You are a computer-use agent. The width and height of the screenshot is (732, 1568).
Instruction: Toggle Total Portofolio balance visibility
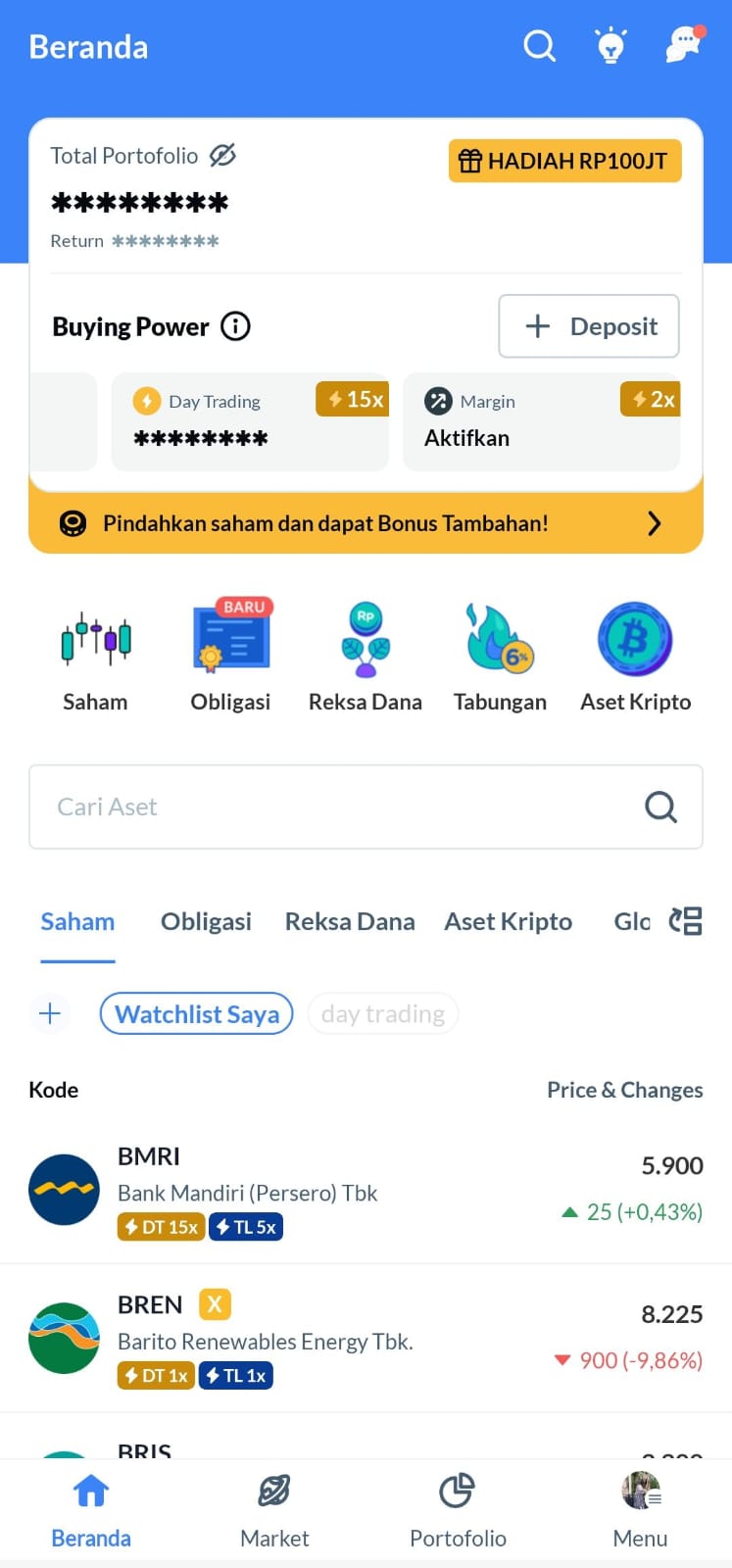tap(223, 155)
